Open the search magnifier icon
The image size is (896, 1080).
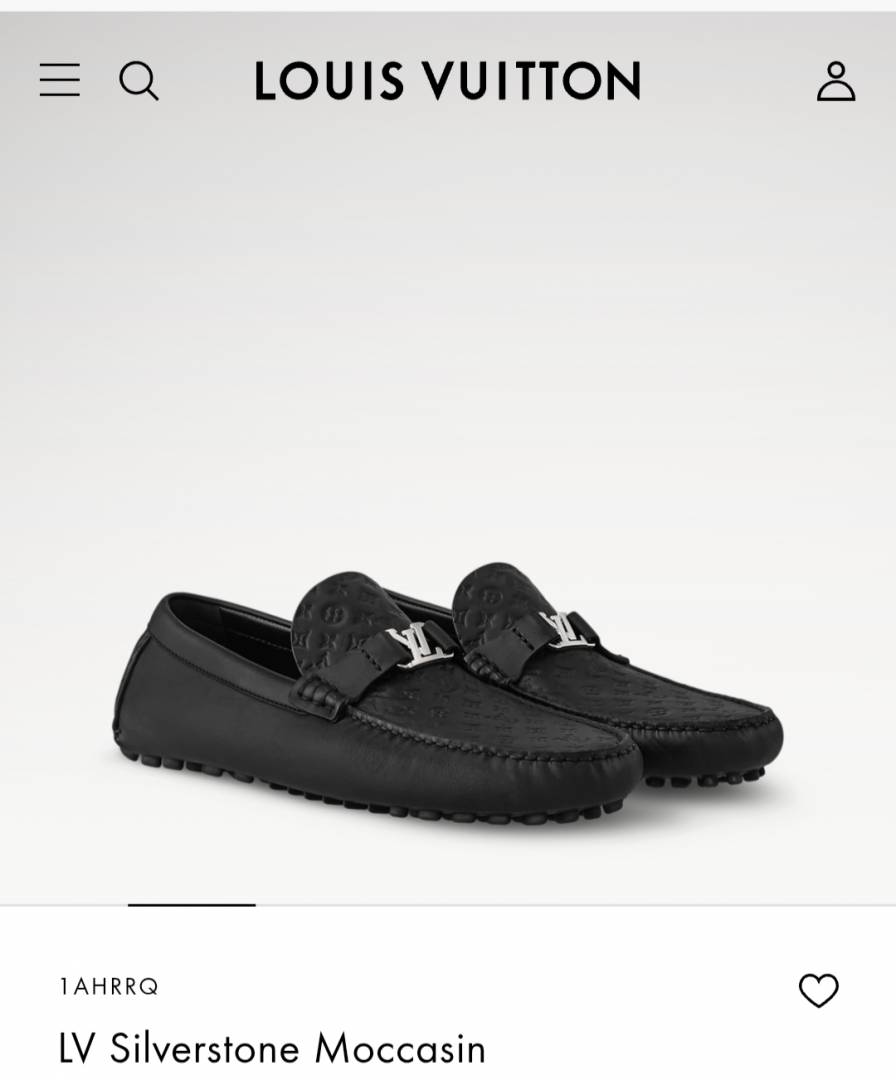pos(139,80)
